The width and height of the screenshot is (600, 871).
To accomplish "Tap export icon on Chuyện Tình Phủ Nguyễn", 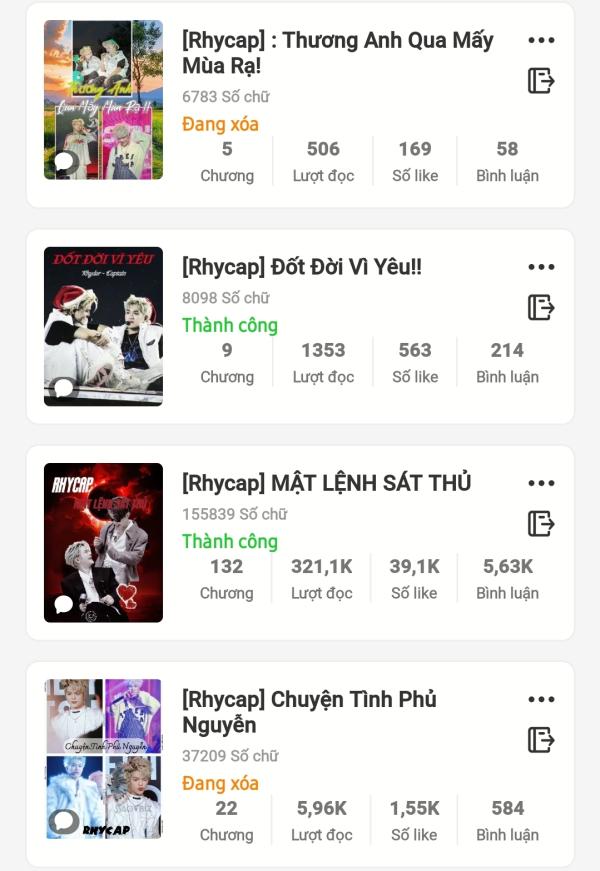I will tap(541, 740).
